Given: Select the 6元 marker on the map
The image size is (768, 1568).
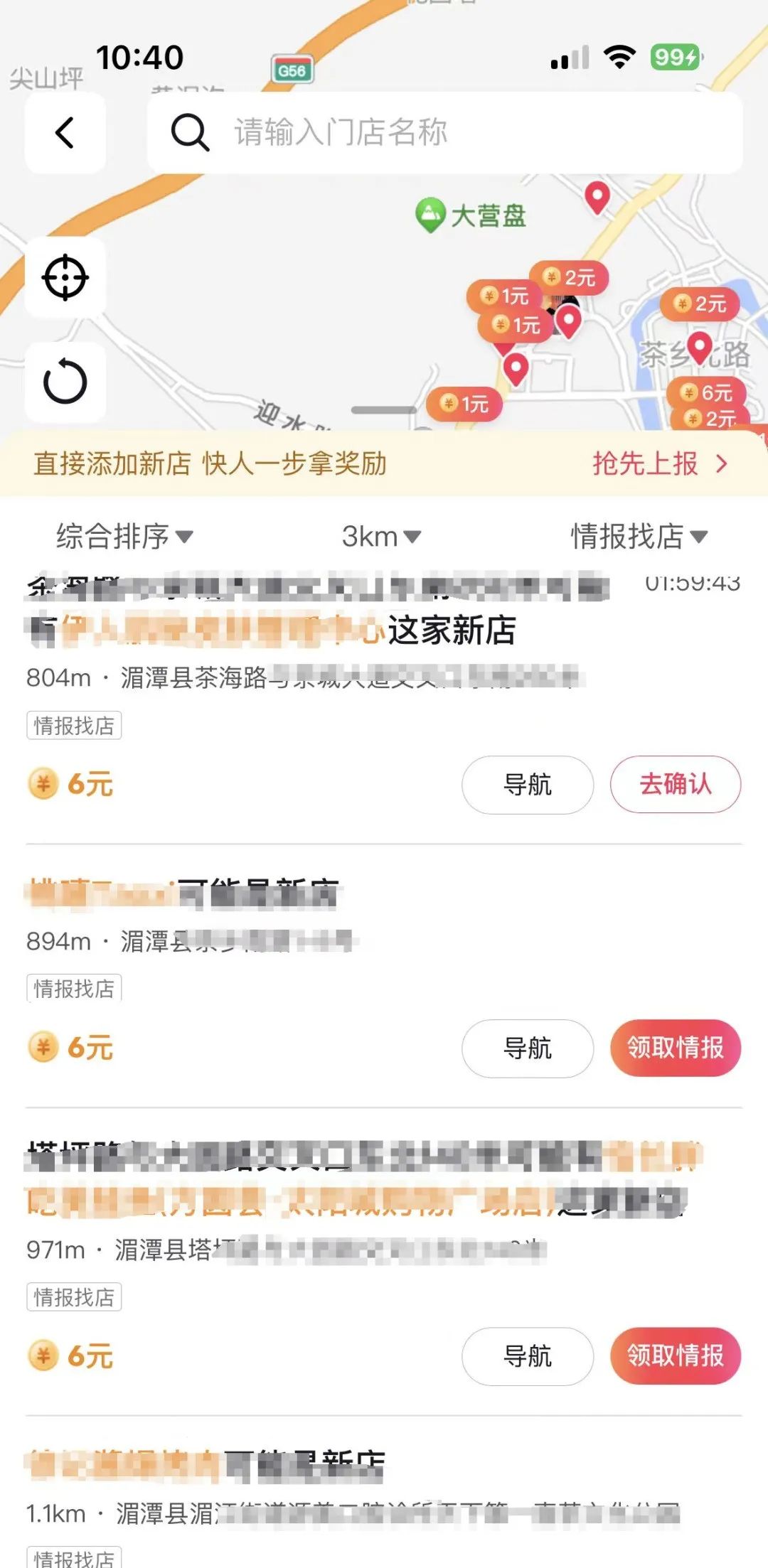Looking at the screenshot, I should coord(707,392).
